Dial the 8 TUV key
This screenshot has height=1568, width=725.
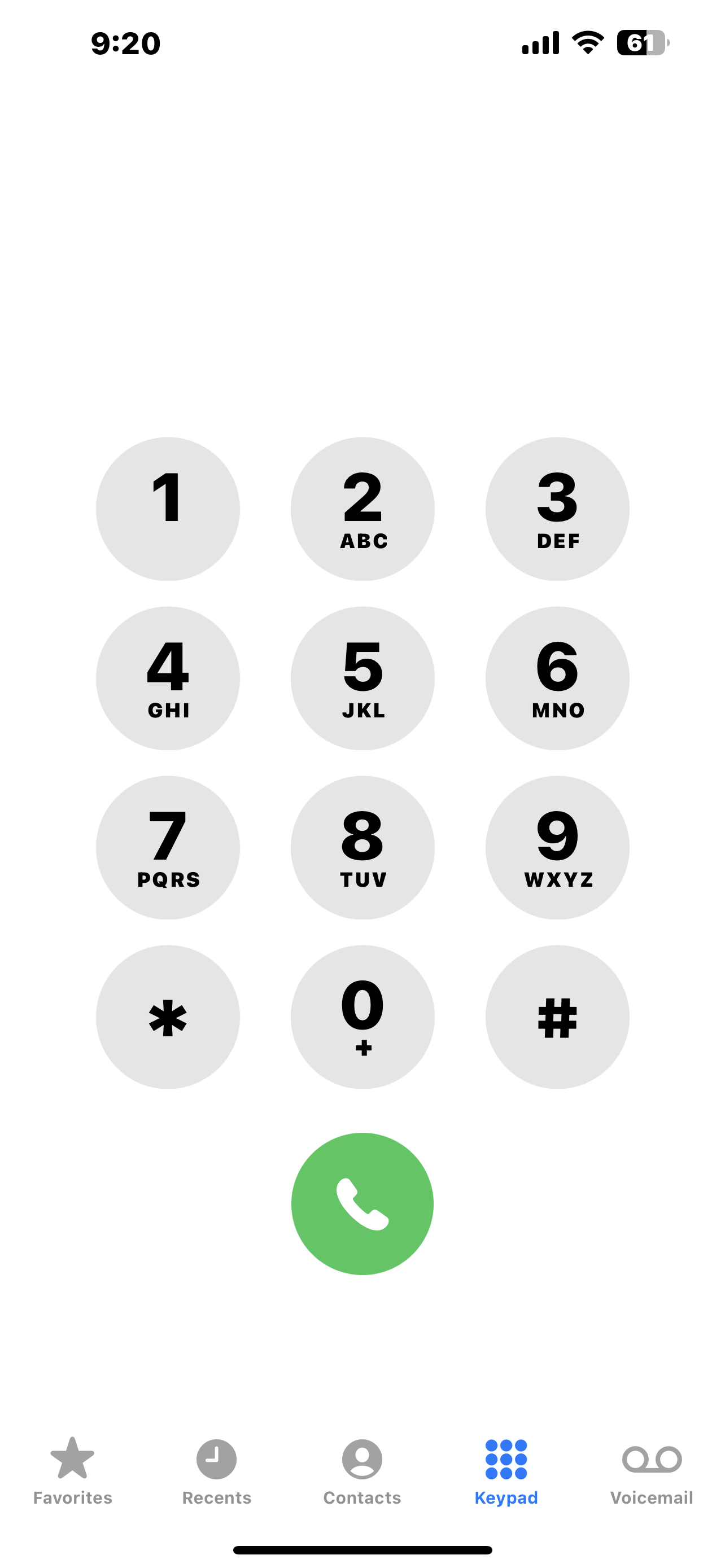click(362, 847)
